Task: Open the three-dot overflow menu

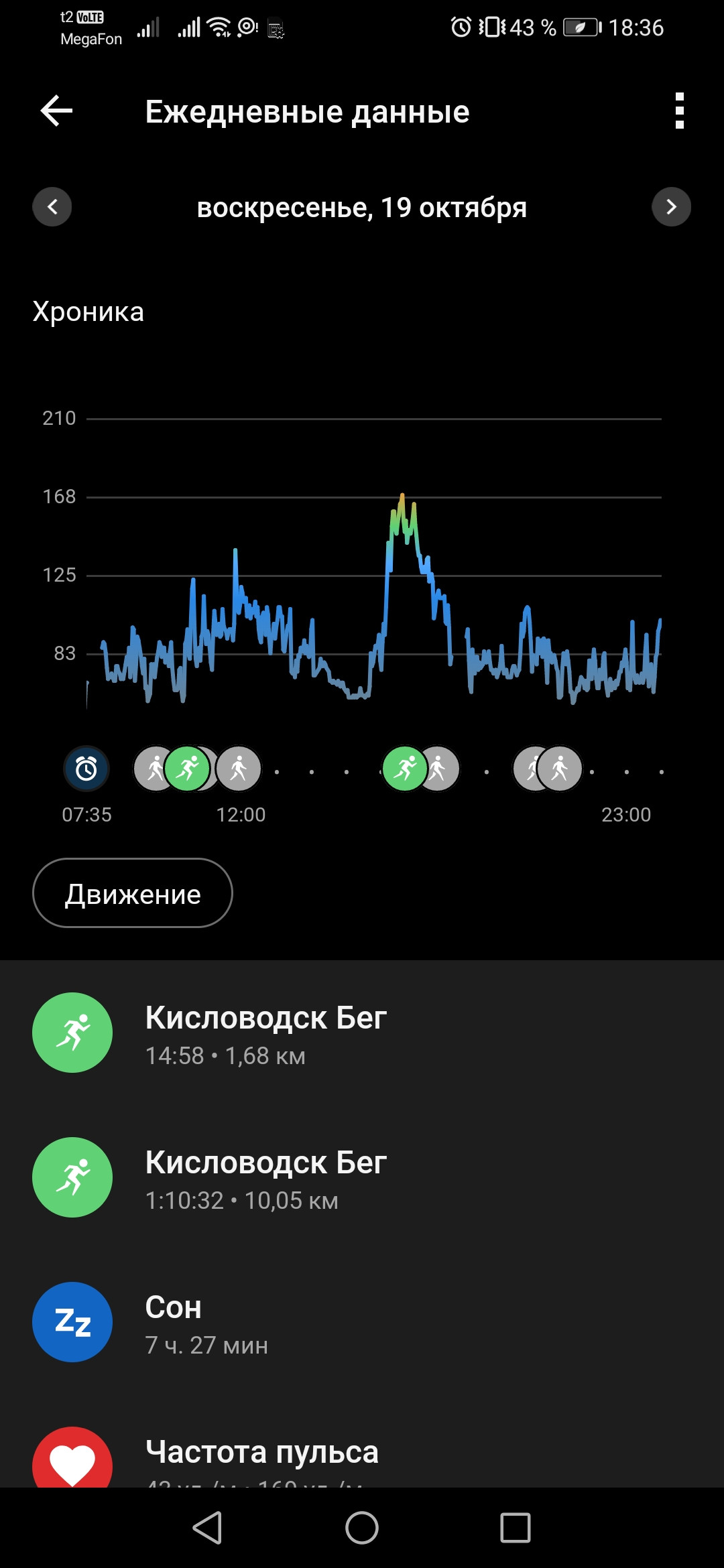Action: 679,111
